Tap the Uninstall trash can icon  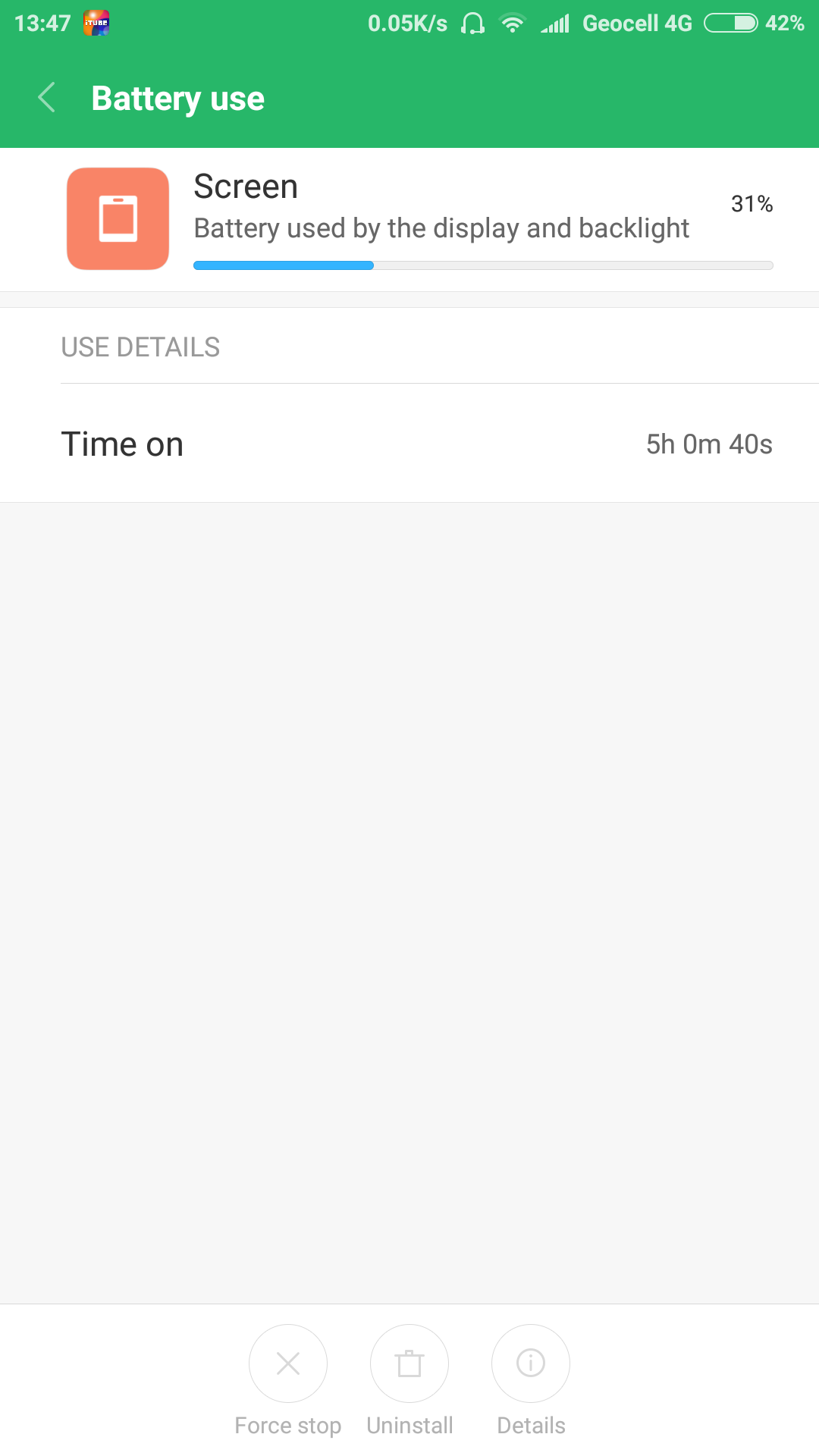(409, 1363)
